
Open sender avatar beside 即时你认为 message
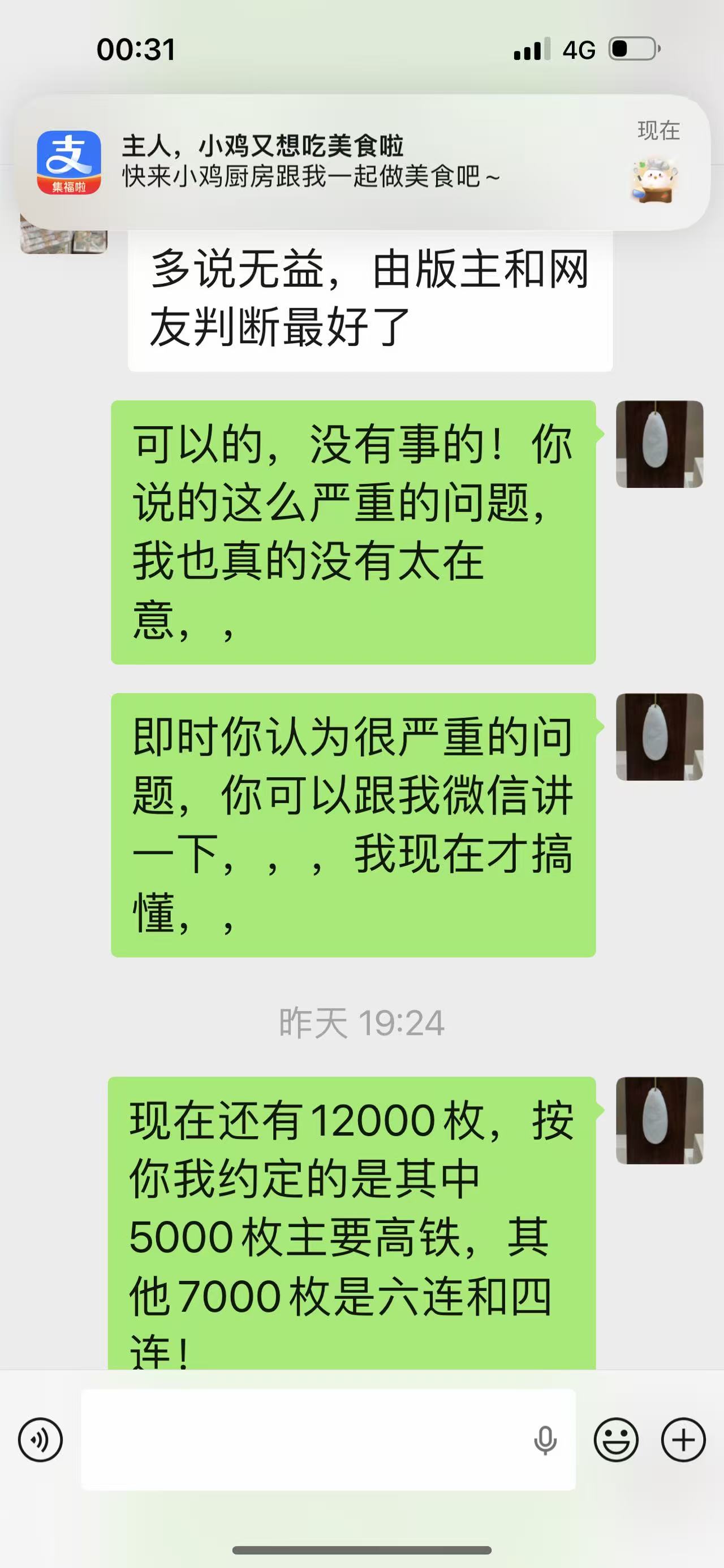pyautogui.click(x=660, y=737)
